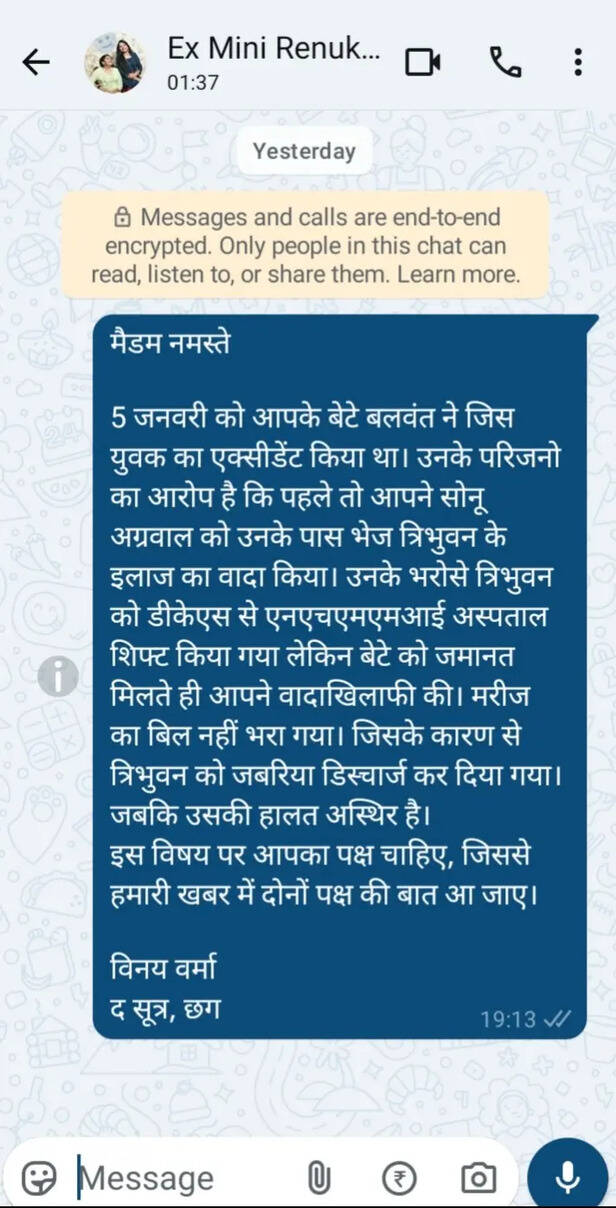Open the three-dot overflow menu

tap(578, 63)
